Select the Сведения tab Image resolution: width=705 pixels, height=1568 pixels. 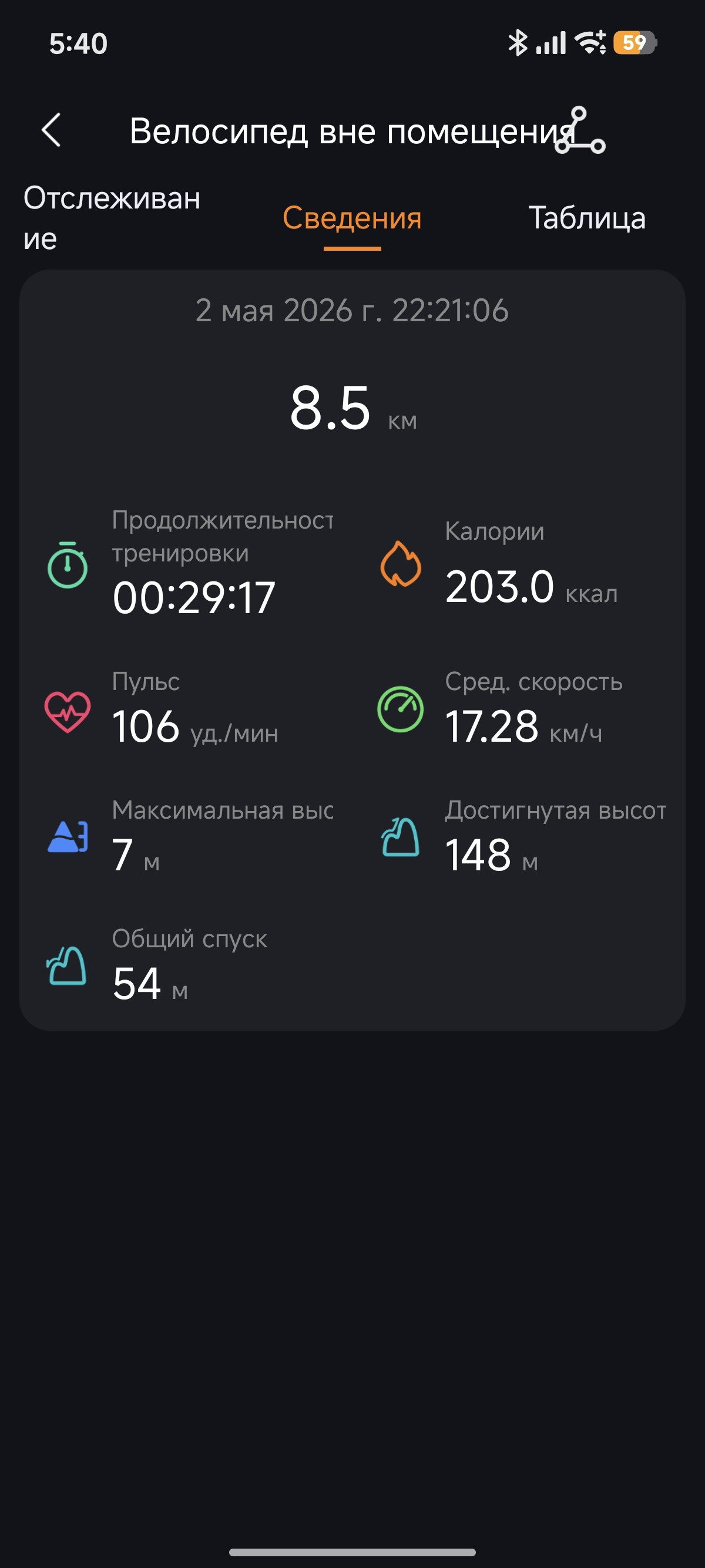352,218
